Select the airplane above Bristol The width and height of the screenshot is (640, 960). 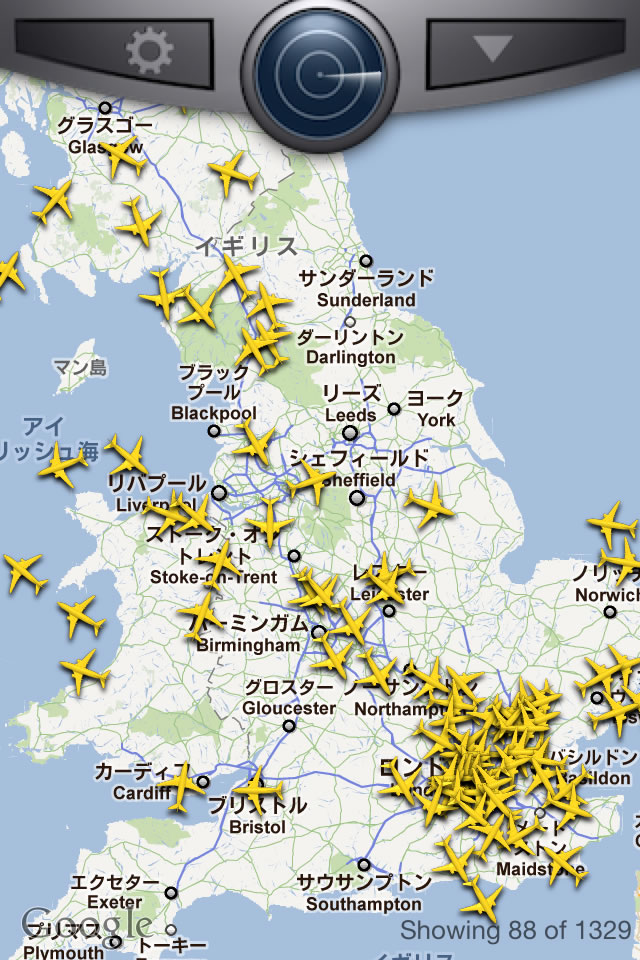tap(258, 789)
